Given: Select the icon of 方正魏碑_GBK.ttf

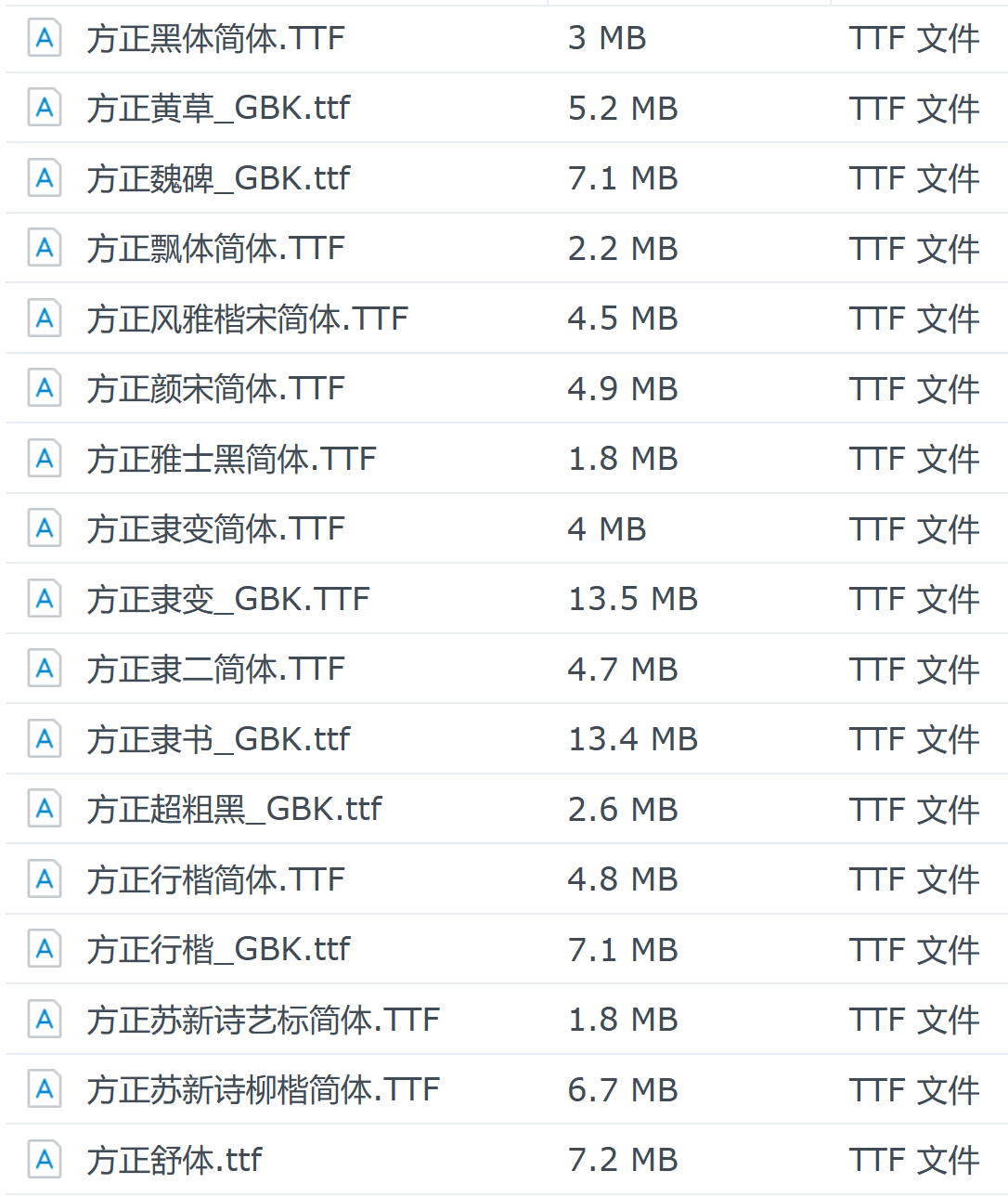Looking at the screenshot, I should coord(44,178).
